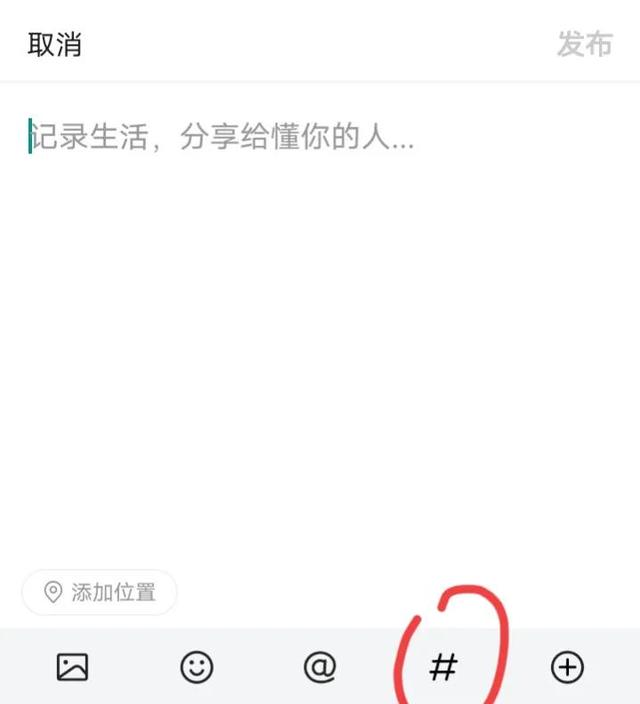Insert a topic with the # icon
Image resolution: width=640 pixels, height=704 pixels.
(x=443, y=667)
